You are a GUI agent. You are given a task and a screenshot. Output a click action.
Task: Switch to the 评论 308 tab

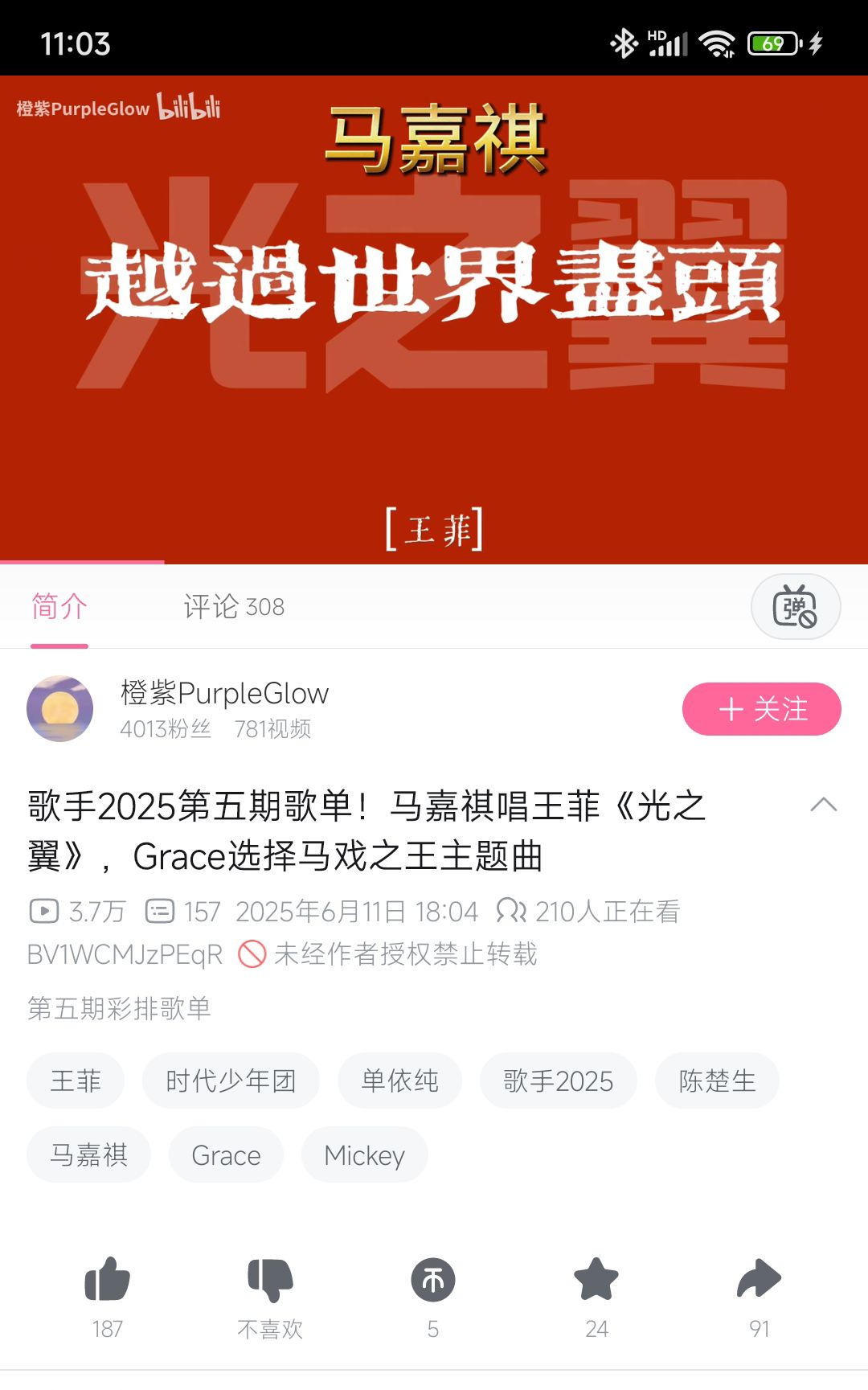click(234, 607)
